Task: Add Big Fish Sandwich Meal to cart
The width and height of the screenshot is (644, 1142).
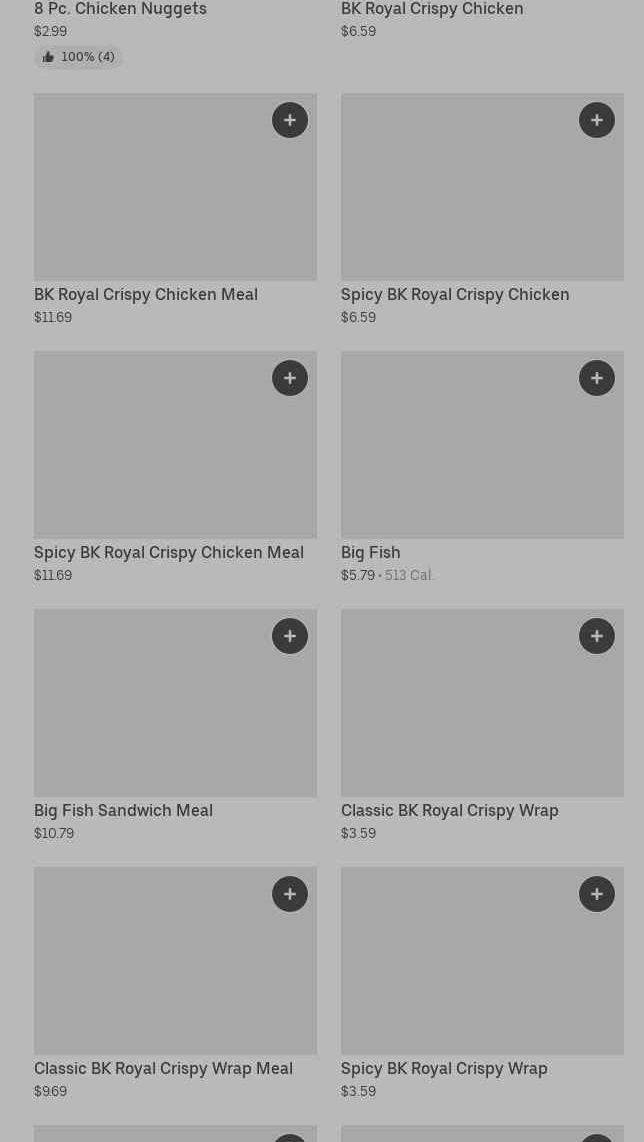Action: [290, 637]
